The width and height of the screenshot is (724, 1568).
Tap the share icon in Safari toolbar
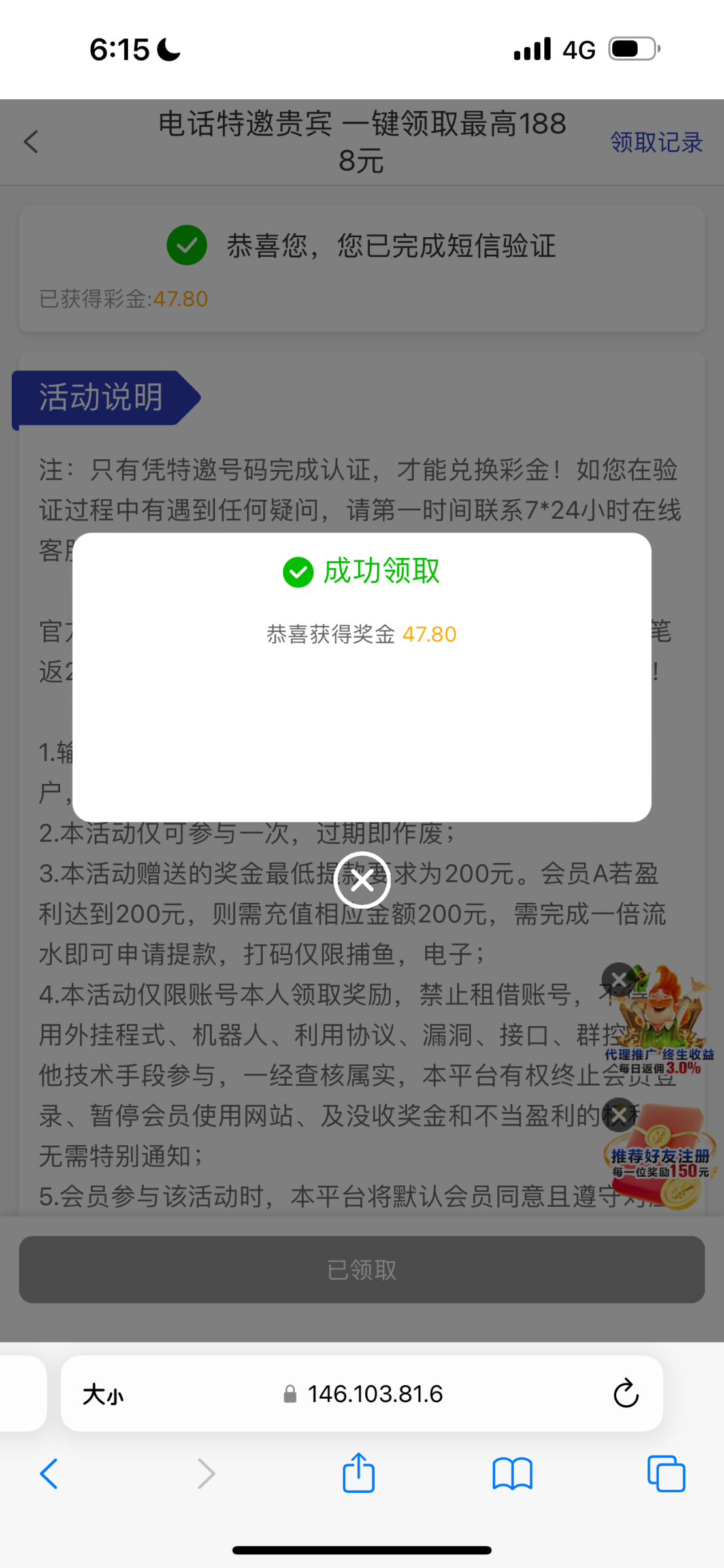(x=357, y=1473)
